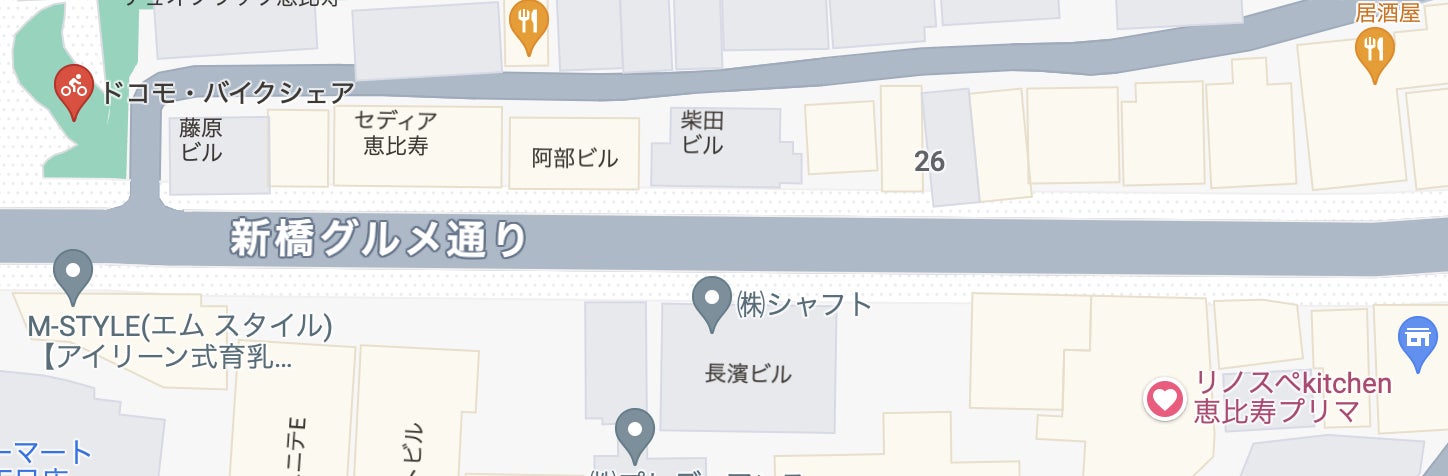
Task: Open the M-STYLE(エム スタイル) place marker
Action: tap(72, 276)
